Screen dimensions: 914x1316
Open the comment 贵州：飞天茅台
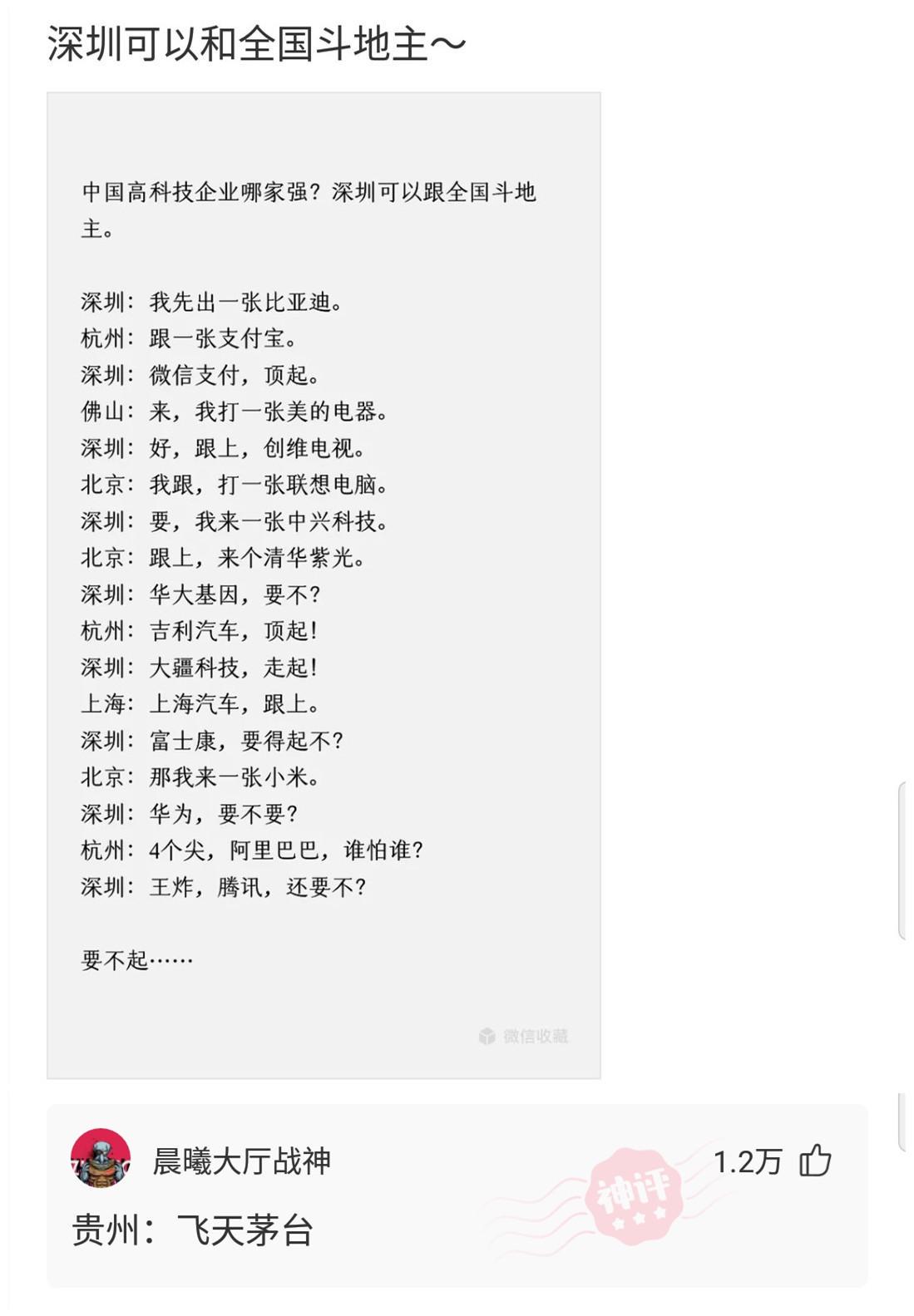point(192,1230)
